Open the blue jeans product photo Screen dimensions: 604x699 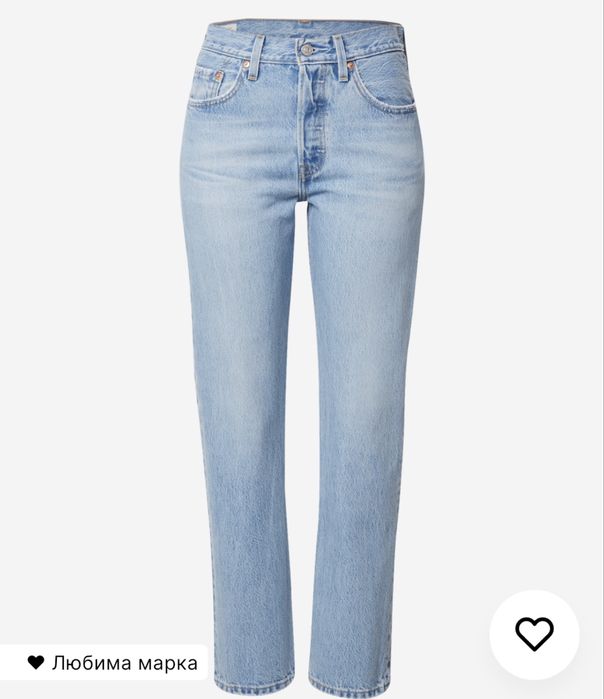[x=302, y=330]
